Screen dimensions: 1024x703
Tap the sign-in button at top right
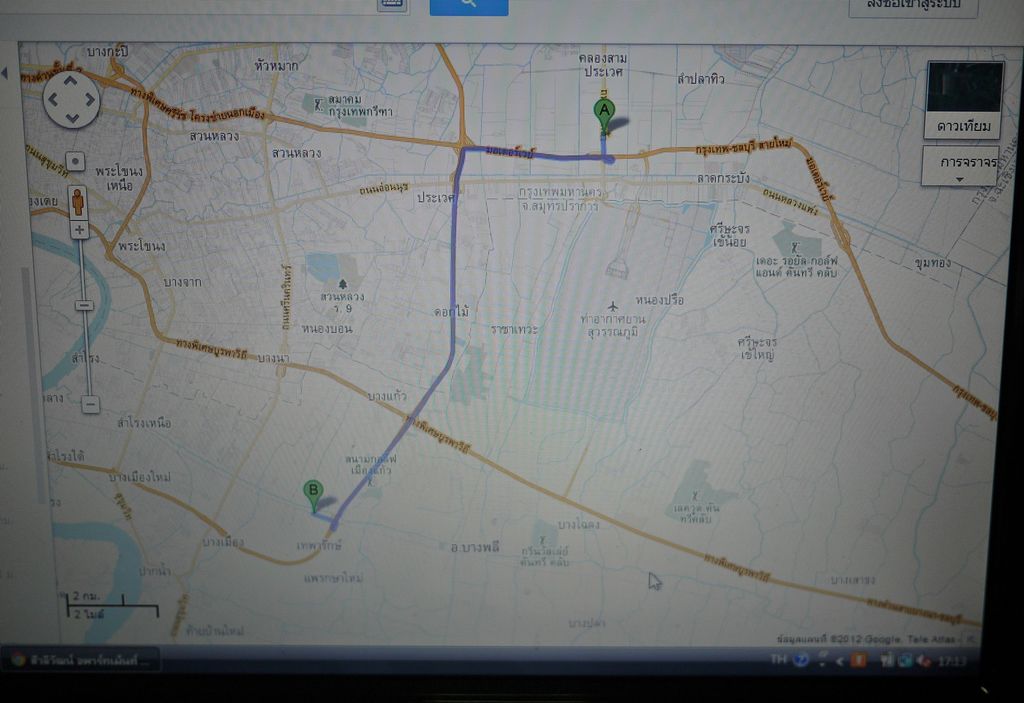coord(912,6)
